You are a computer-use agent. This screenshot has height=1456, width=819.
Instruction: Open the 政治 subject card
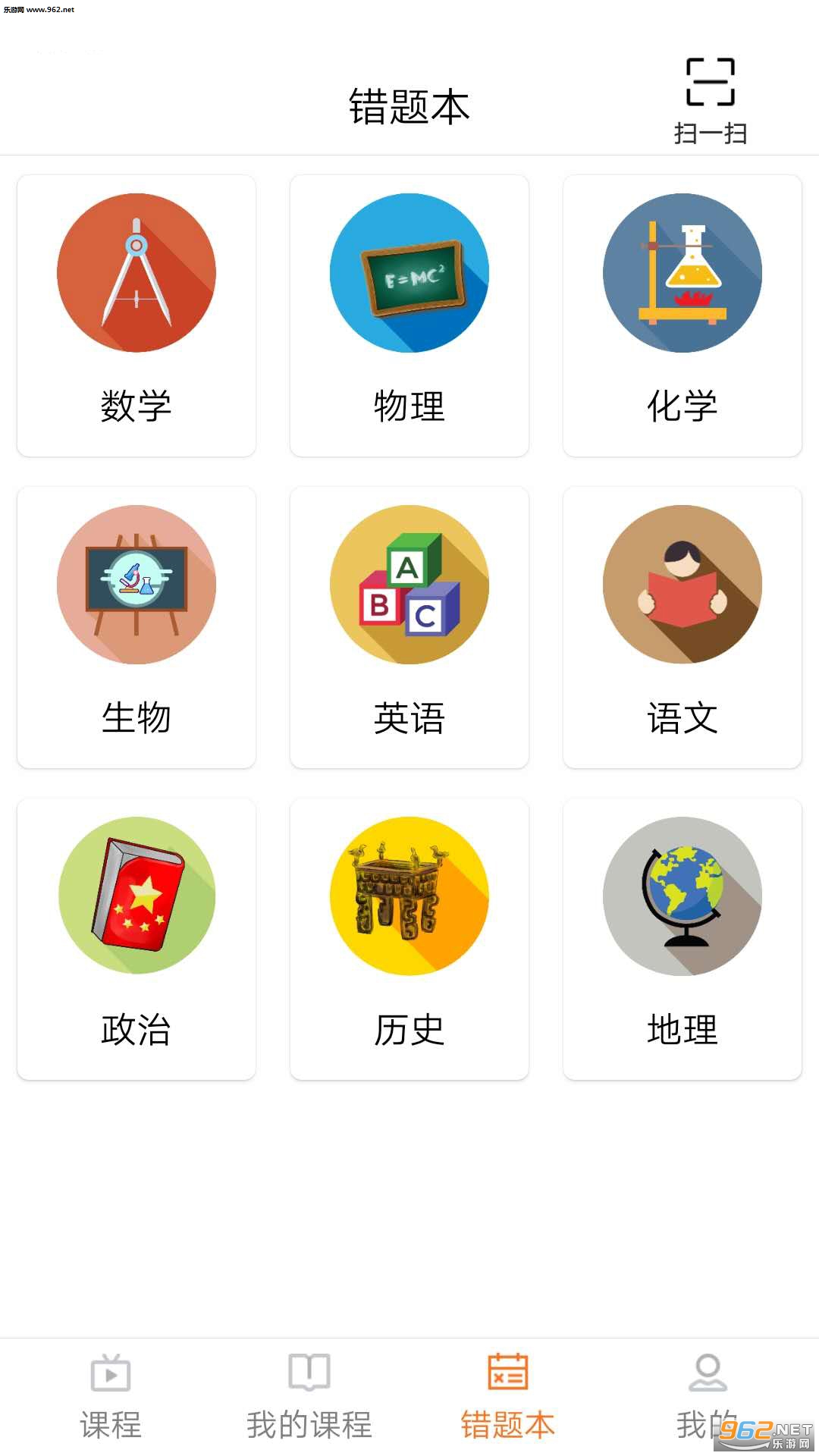[x=136, y=939]
